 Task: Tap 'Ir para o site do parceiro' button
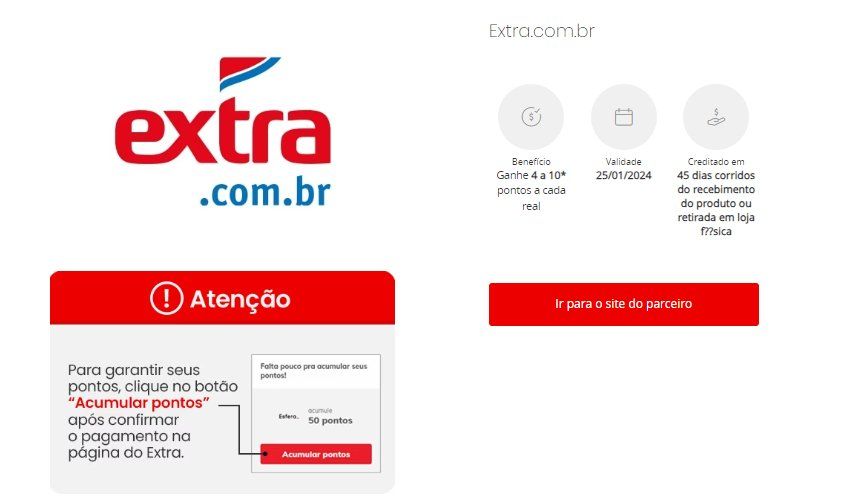click(623, 304)
